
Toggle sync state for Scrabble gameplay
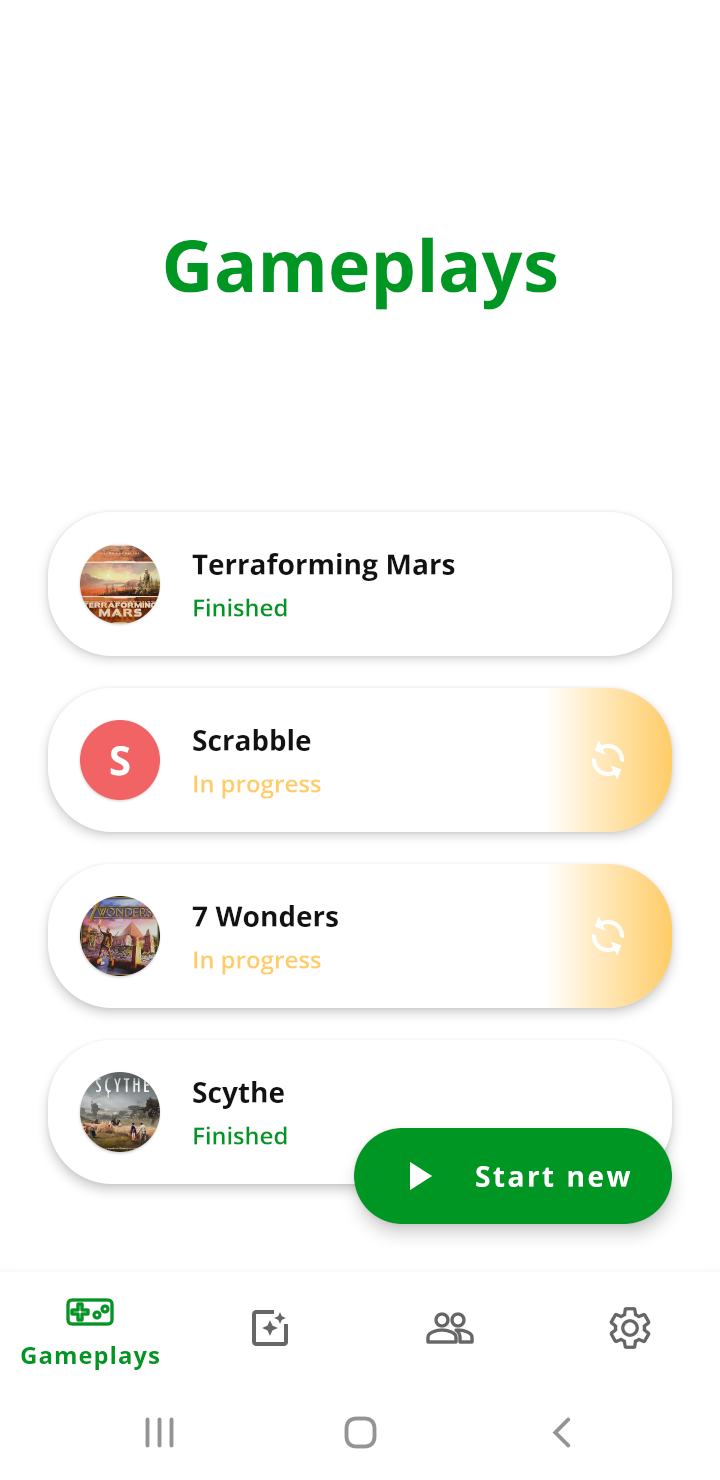608,760
